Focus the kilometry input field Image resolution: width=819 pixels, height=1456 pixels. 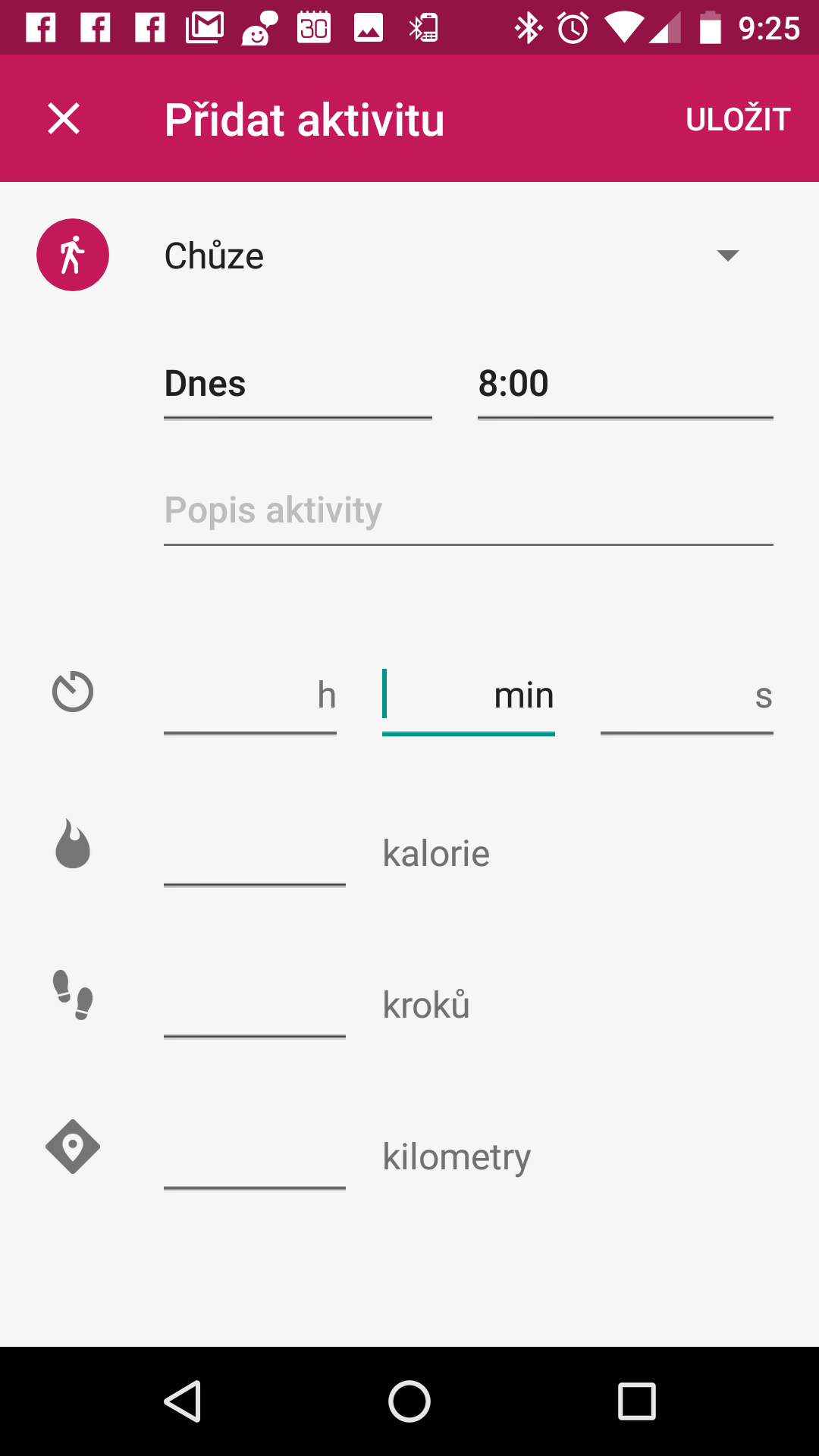(254, 1156)
